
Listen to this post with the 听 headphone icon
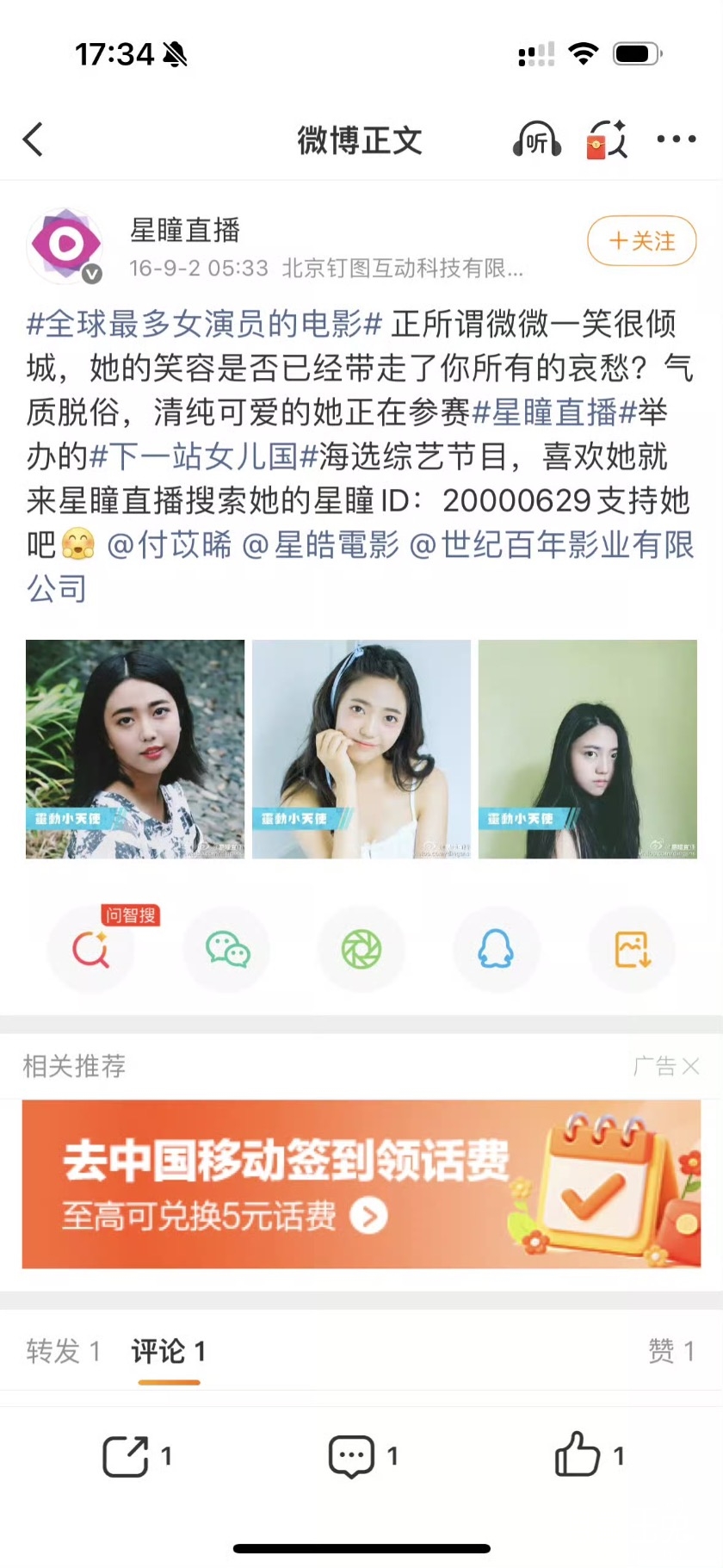pos(536,139)
